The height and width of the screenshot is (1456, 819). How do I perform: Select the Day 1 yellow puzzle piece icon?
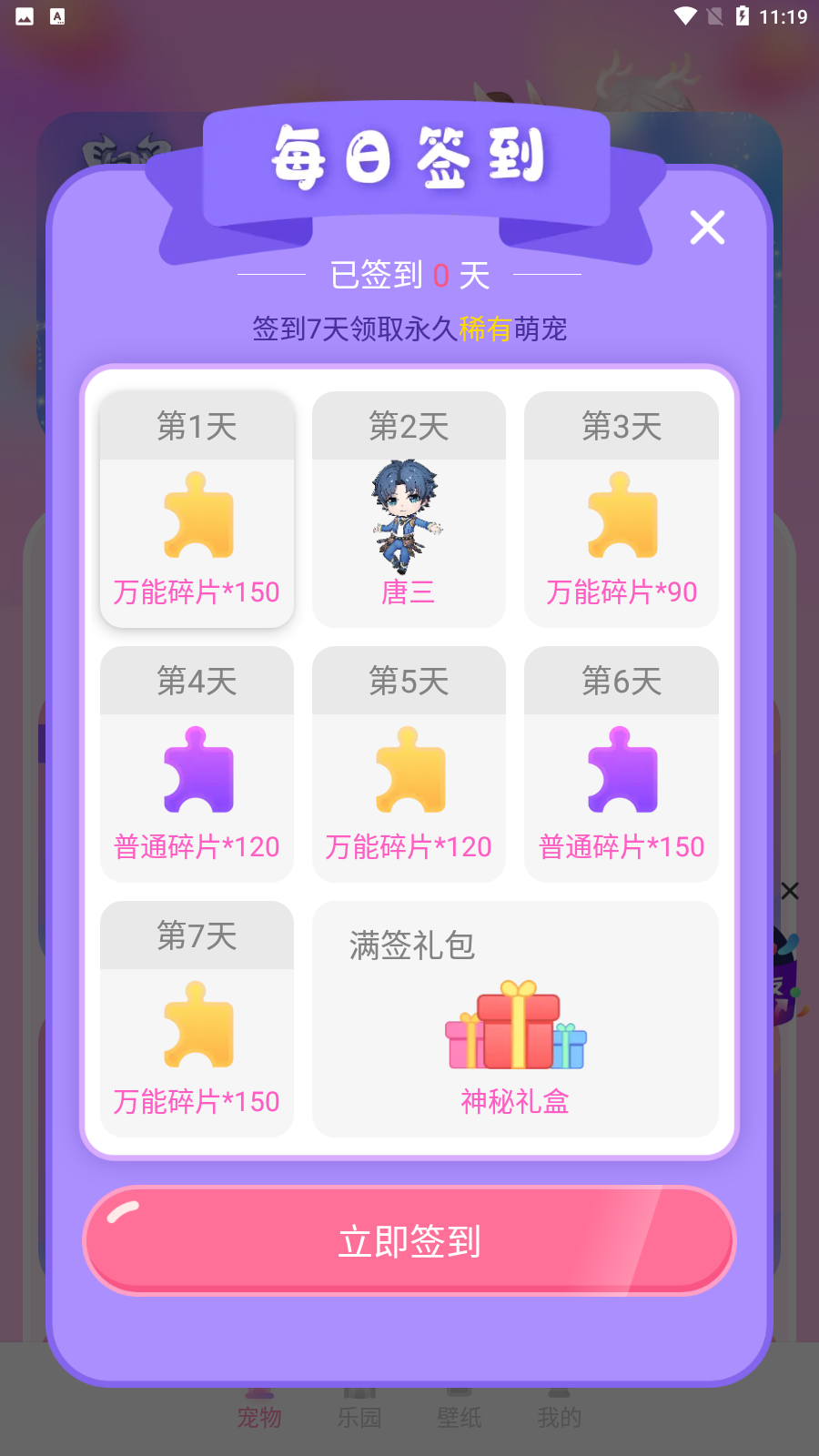pos(197,516)
